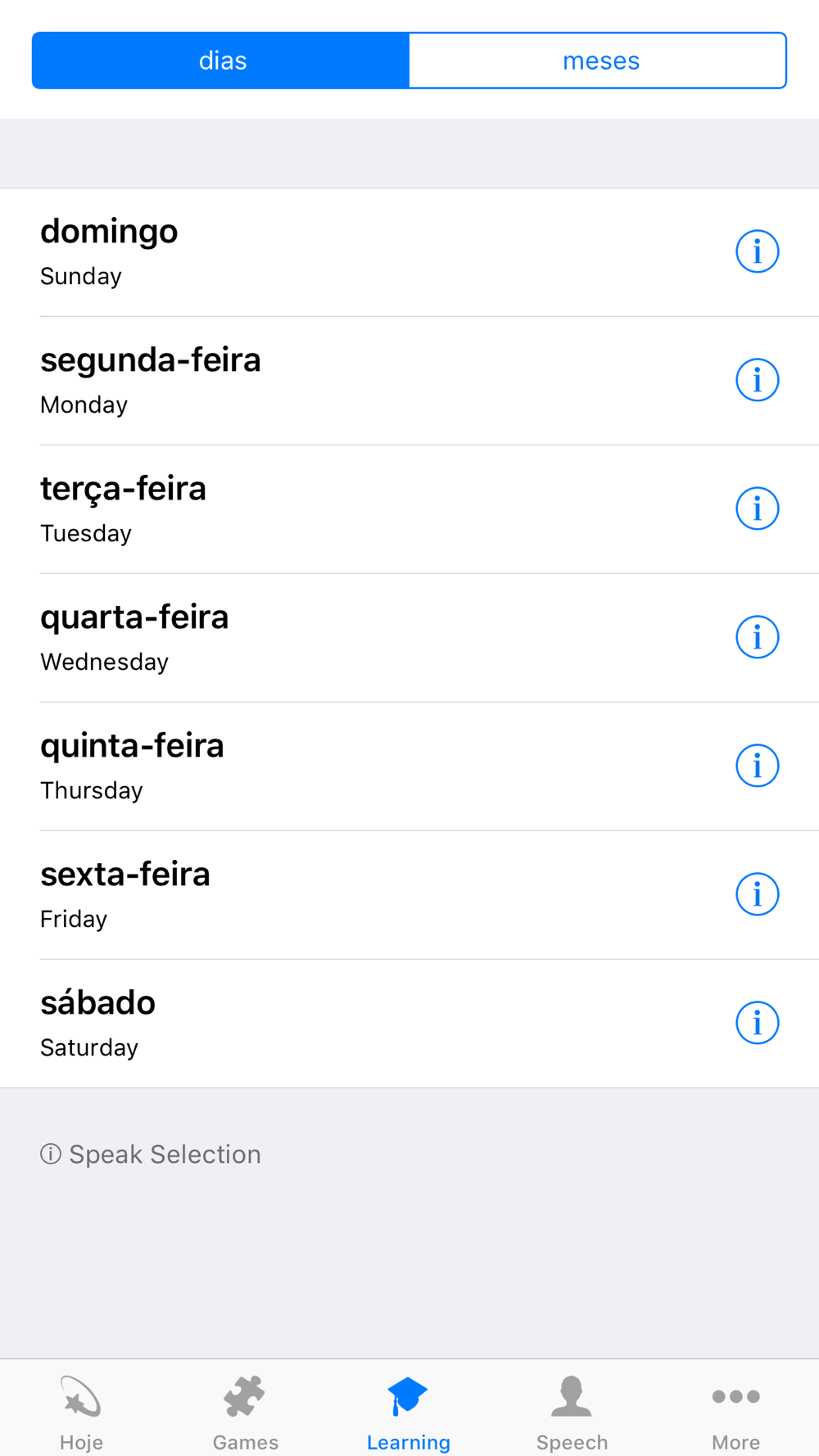Viewport: 819px width, 1456px height.
Task: Open the quinta-feira info button
Action: click(x=757, y=766)
